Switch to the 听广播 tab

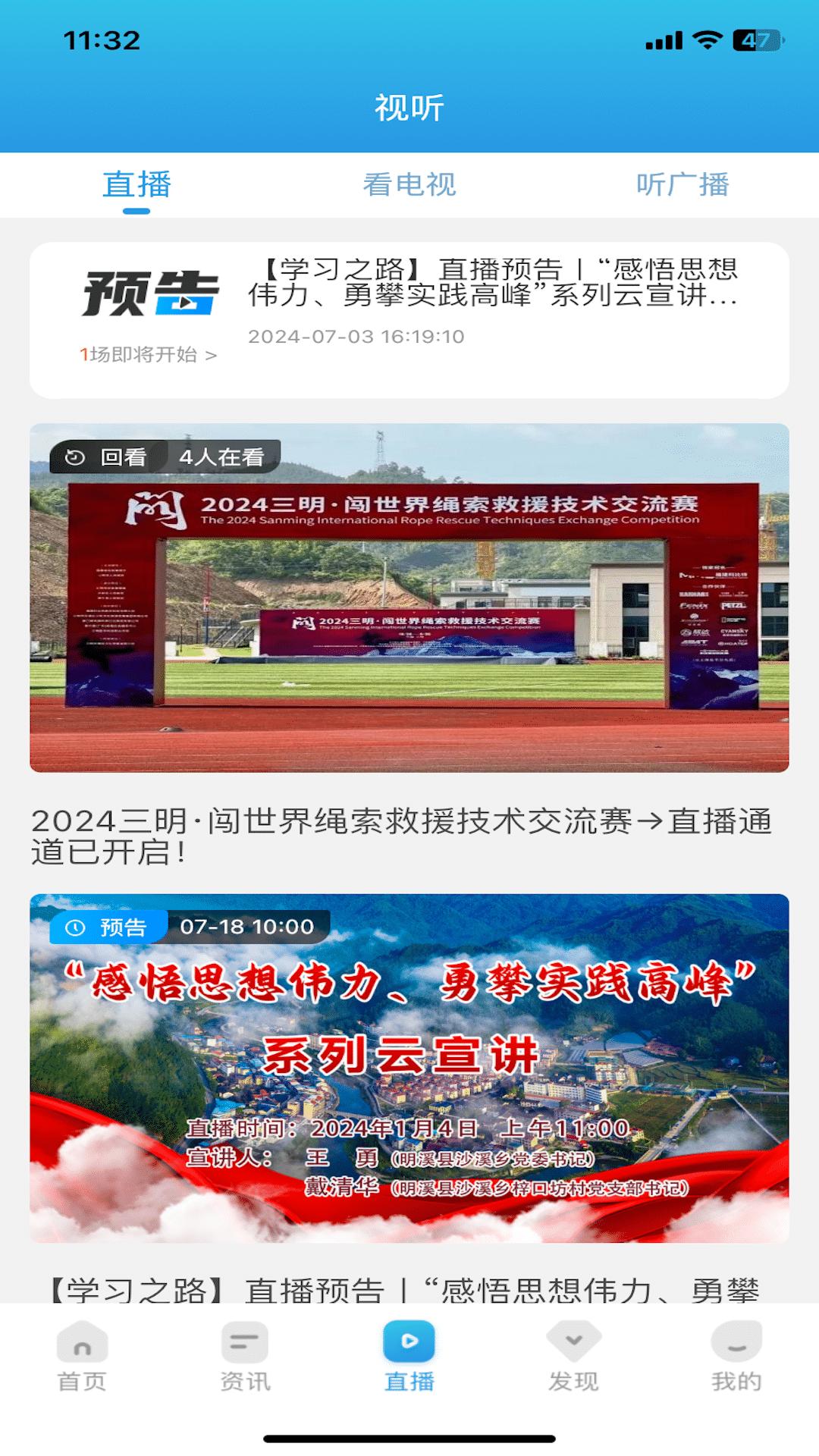683,184
